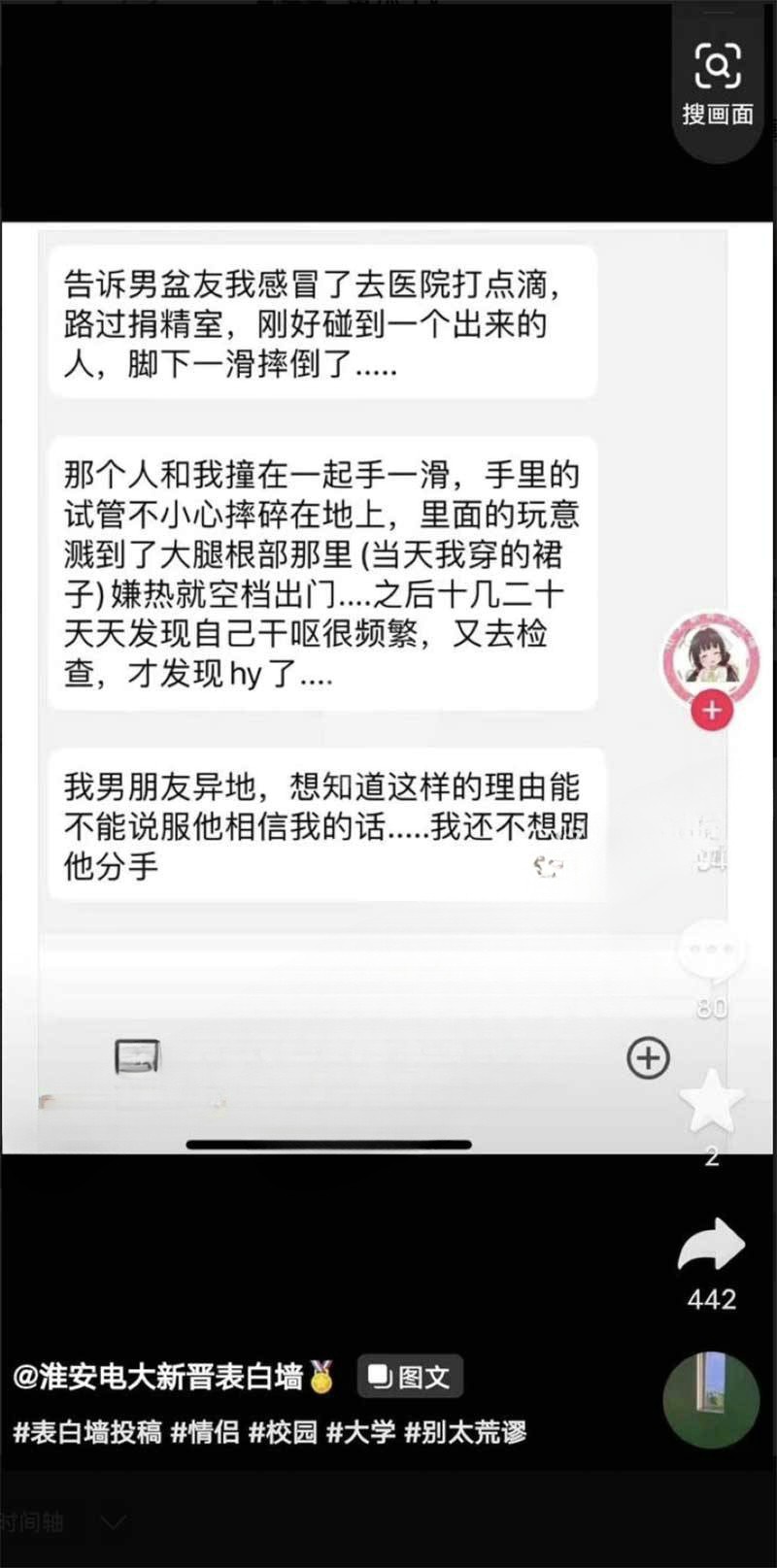Open the #大学 hashtag

(360, 1432)
